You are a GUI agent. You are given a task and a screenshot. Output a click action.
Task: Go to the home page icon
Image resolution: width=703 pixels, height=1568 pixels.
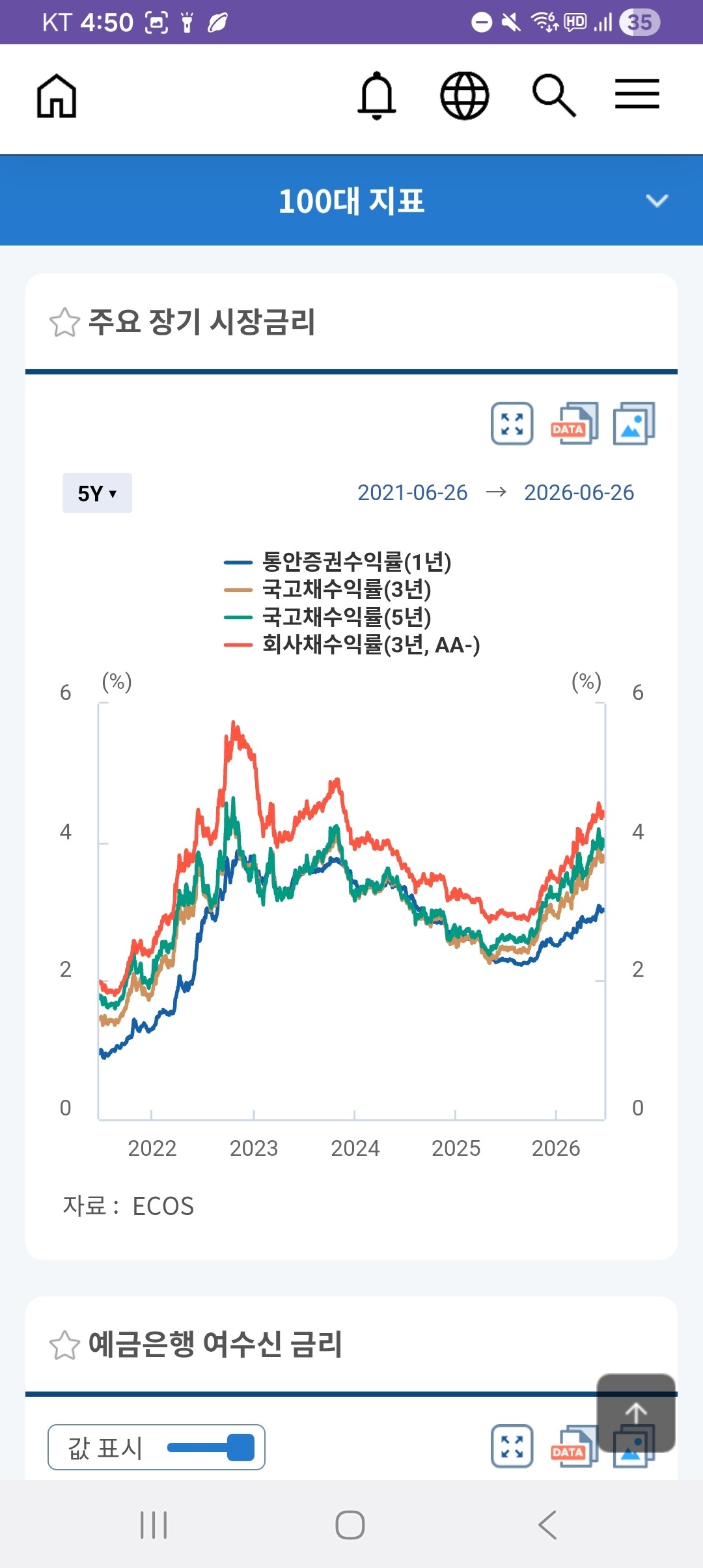point(57,96)
